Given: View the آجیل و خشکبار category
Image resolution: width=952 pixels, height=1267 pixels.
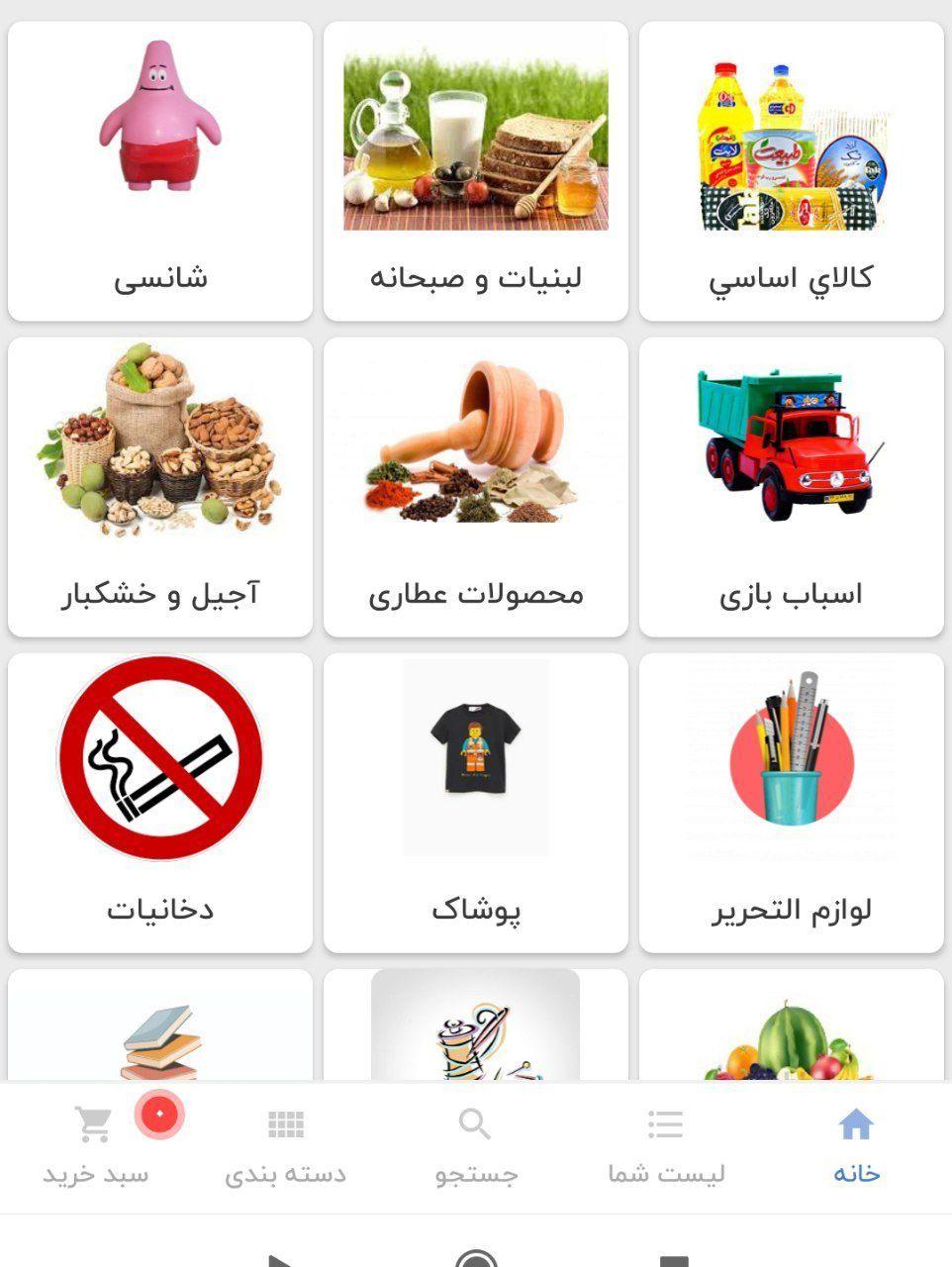Looking at the screenshot, I should [x=160, y=487].
